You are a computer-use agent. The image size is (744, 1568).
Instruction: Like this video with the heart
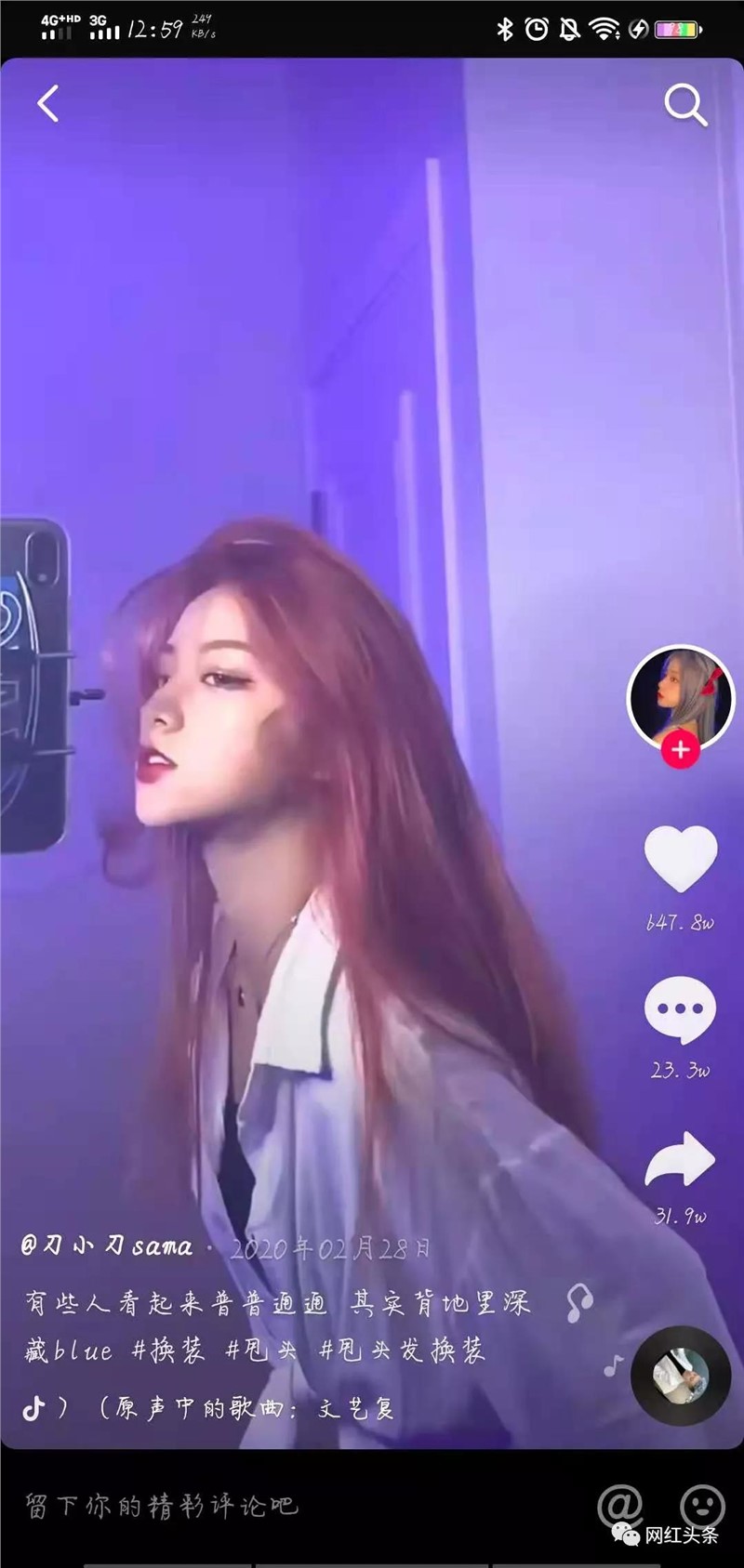tap(681, 859)
